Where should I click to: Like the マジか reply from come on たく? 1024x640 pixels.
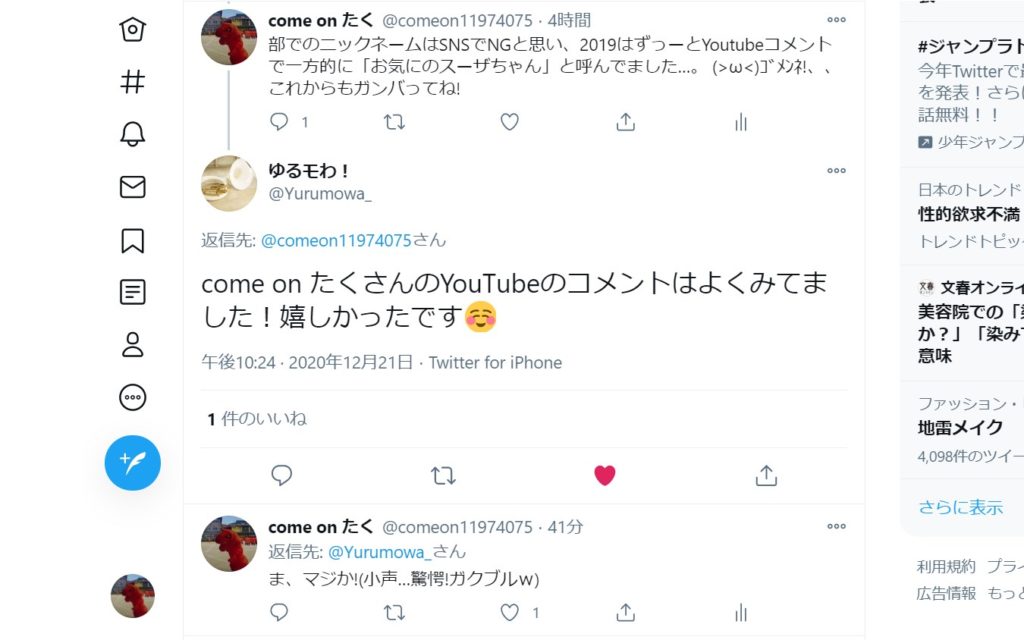pyautogui.click(x=510, y=612)
